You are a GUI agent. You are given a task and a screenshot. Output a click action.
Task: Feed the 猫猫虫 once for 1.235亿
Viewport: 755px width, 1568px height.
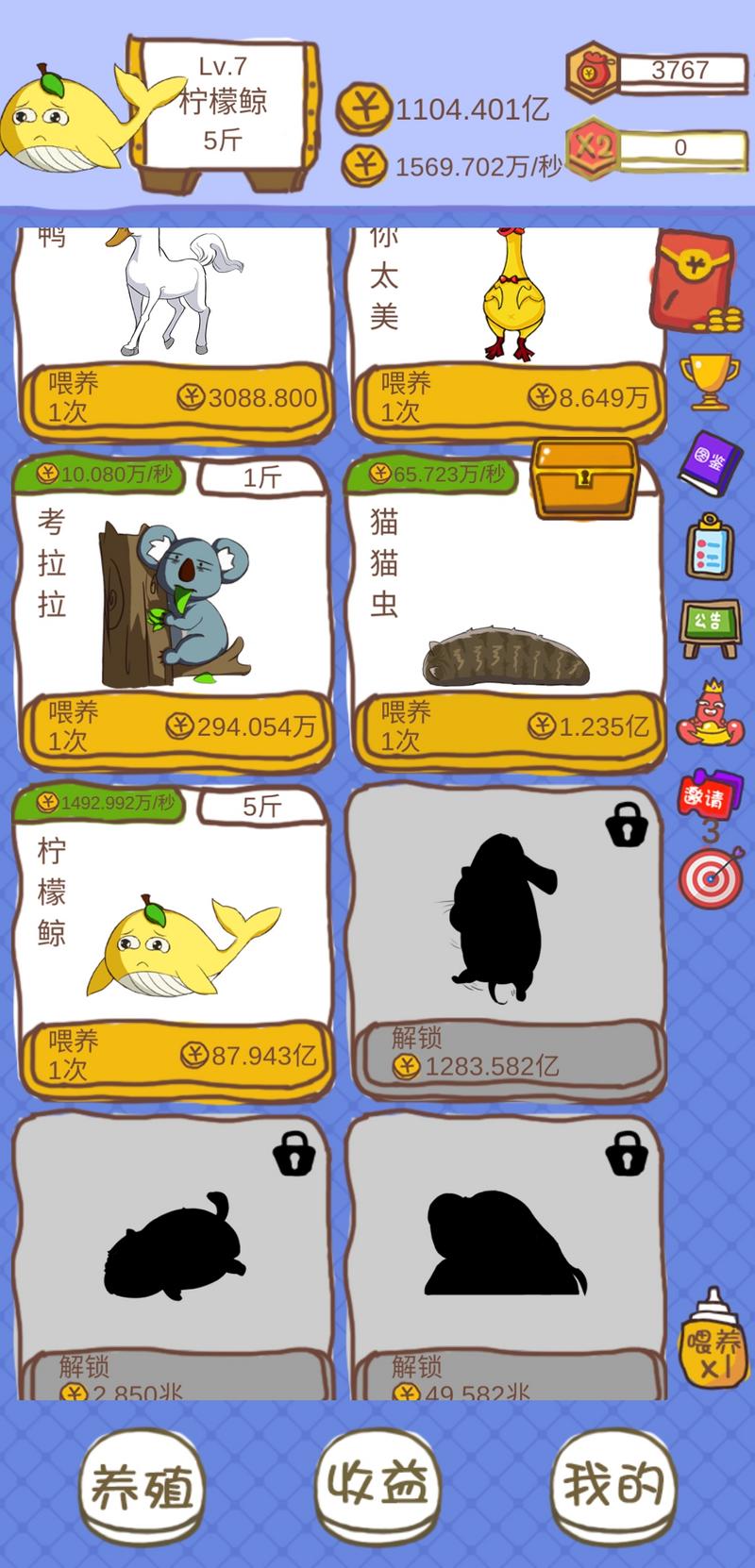[509, 726]
